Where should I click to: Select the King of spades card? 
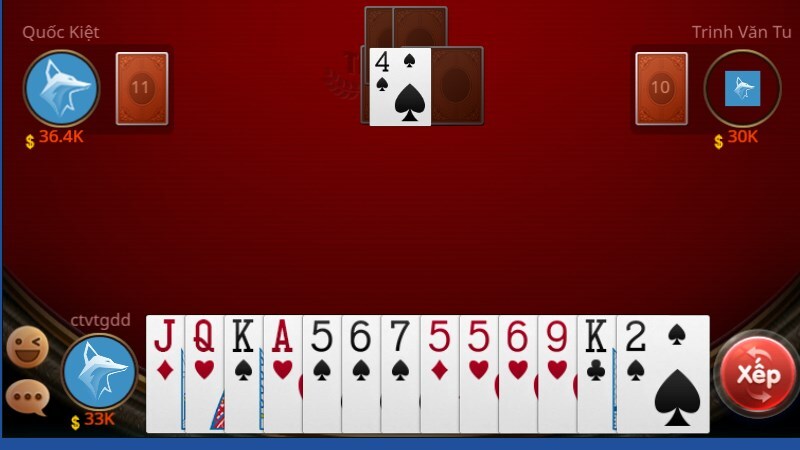point(243,372)
